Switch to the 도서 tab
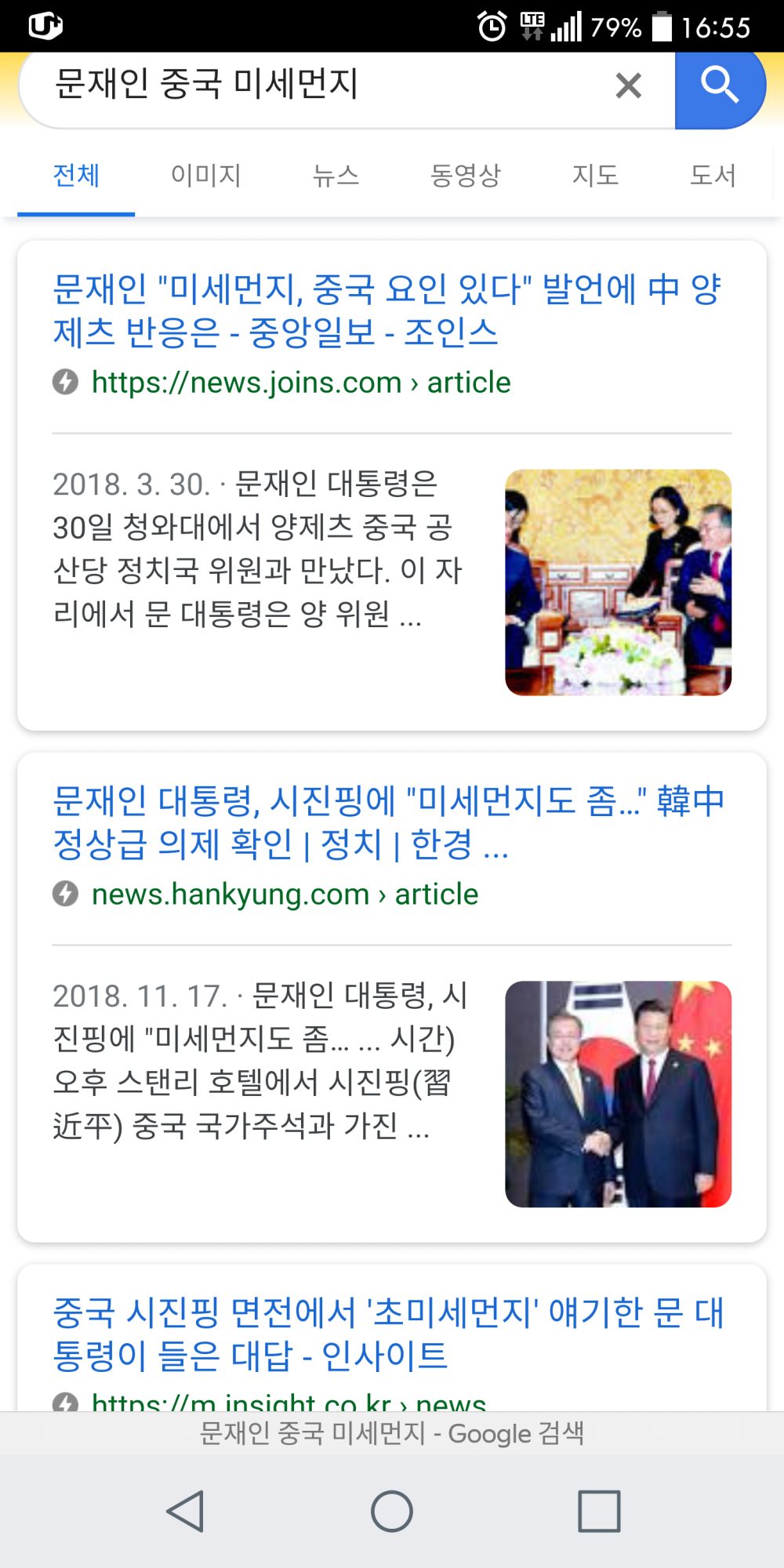This screenshot has height=1568, width=784. click(x=712, y=175)
